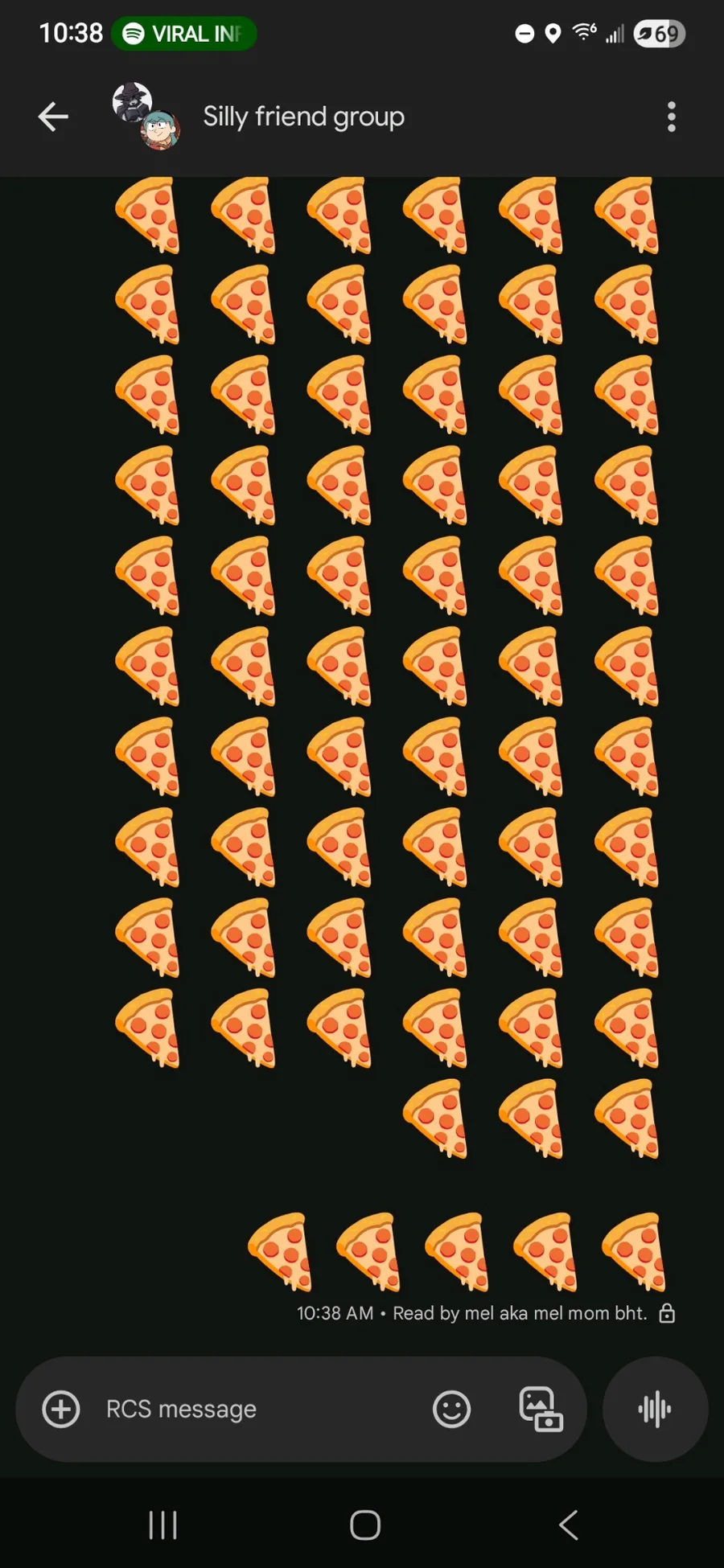Open the emoji picker
This screenshot has width=724, height=1568.
pos(452,1409)
